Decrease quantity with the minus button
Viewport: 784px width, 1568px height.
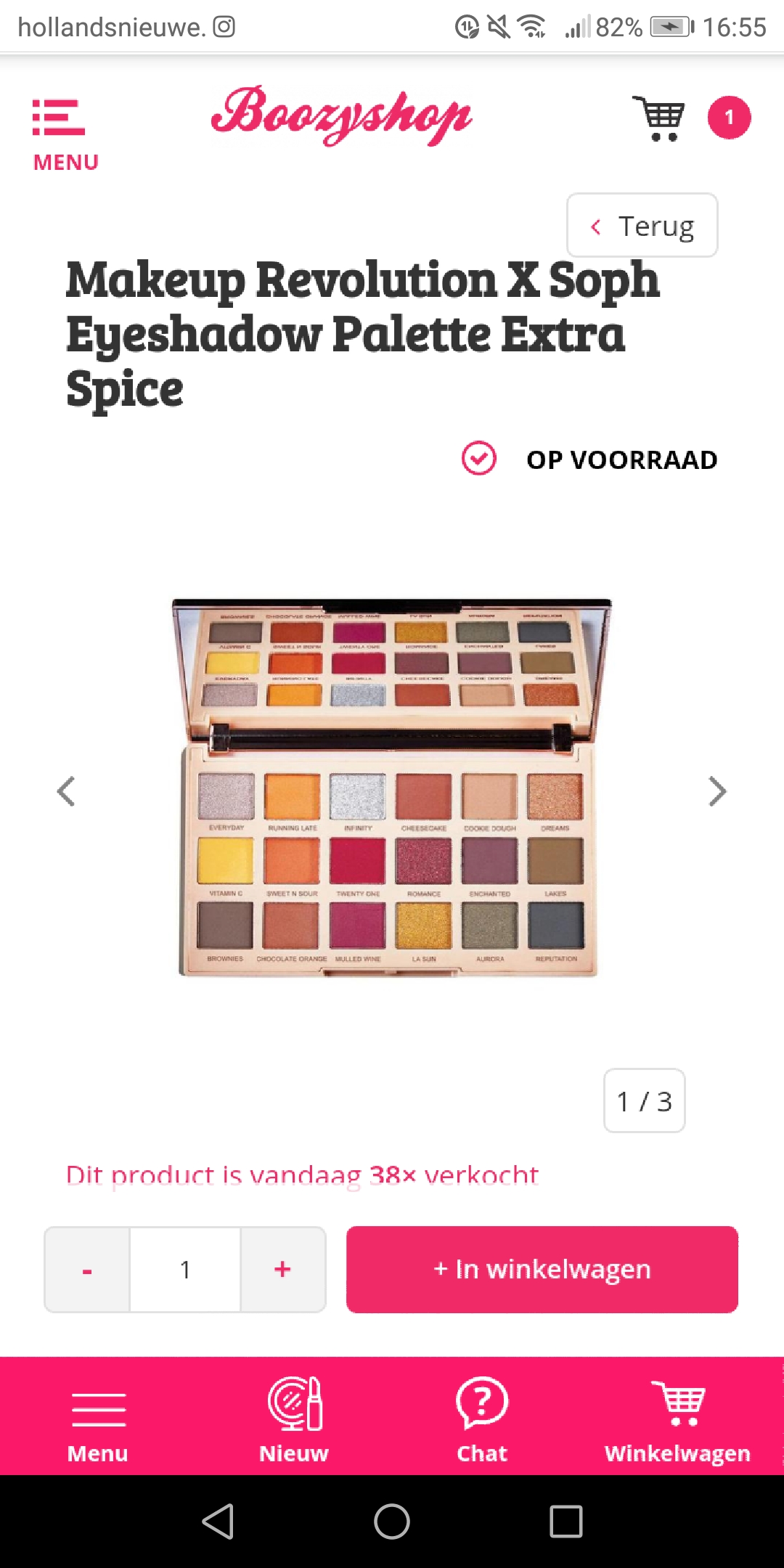click(87, 1270)
